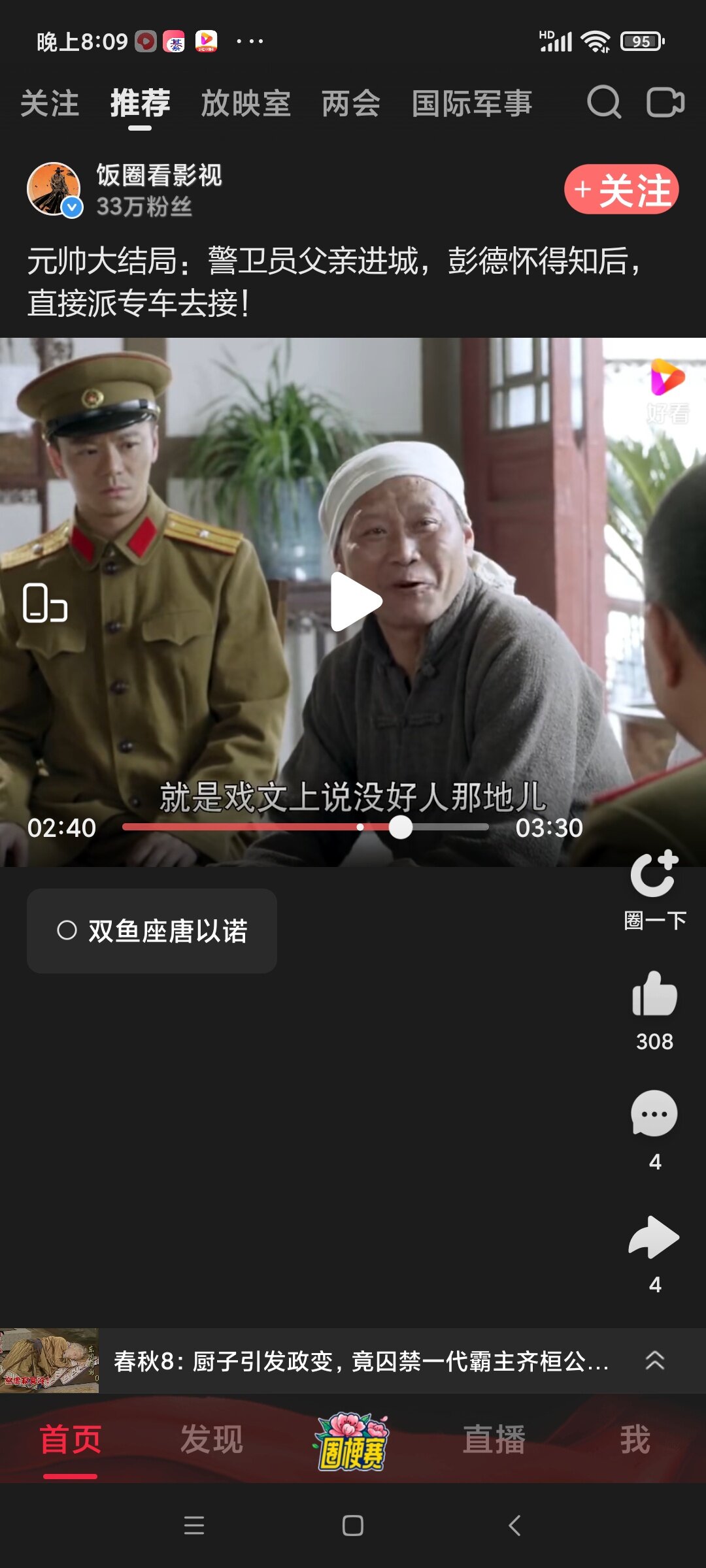This screenshot has height=1568, width=706.
Task: Search the suggested term 双鱼座唐以诺
Action: [152, 930]
